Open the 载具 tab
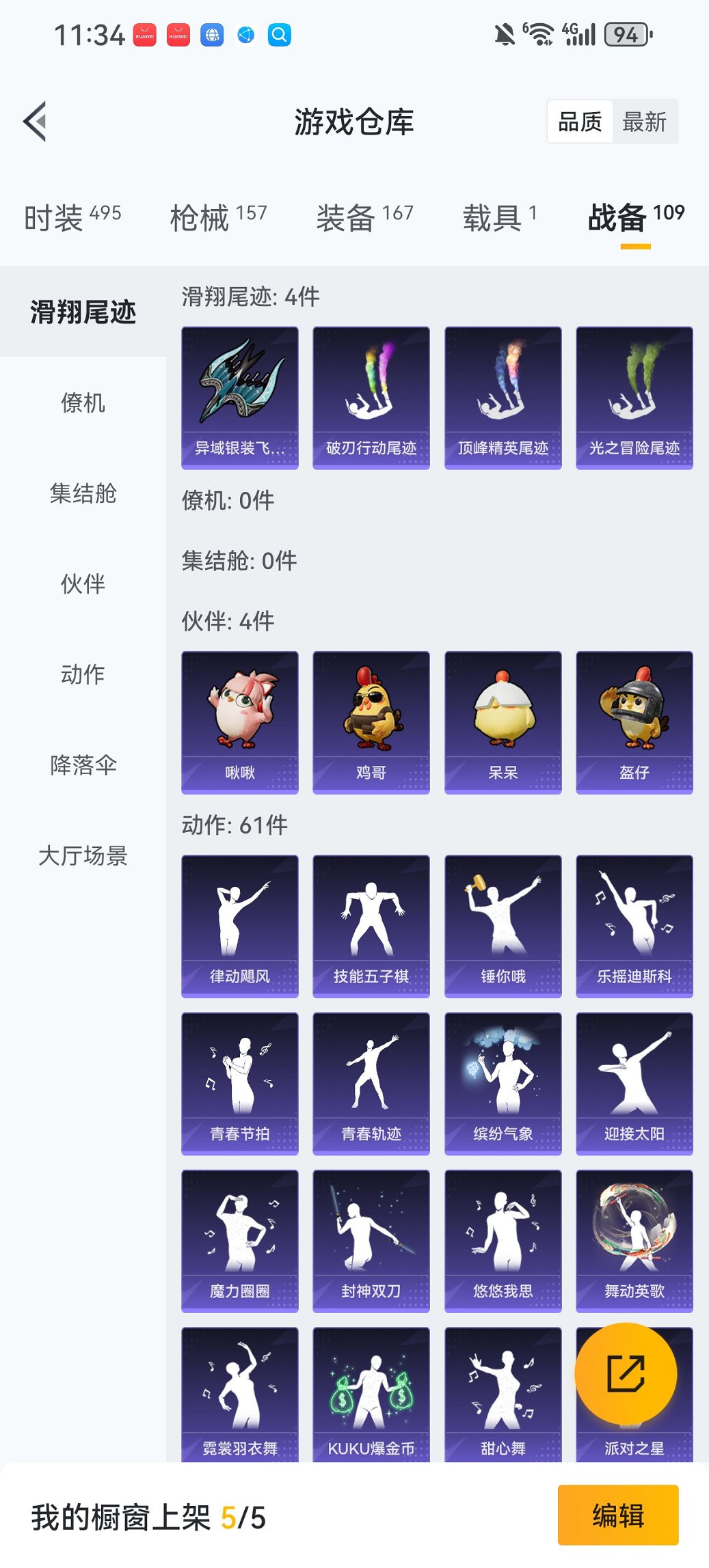This screenshot has height=1568, width=709. point(499,218)
